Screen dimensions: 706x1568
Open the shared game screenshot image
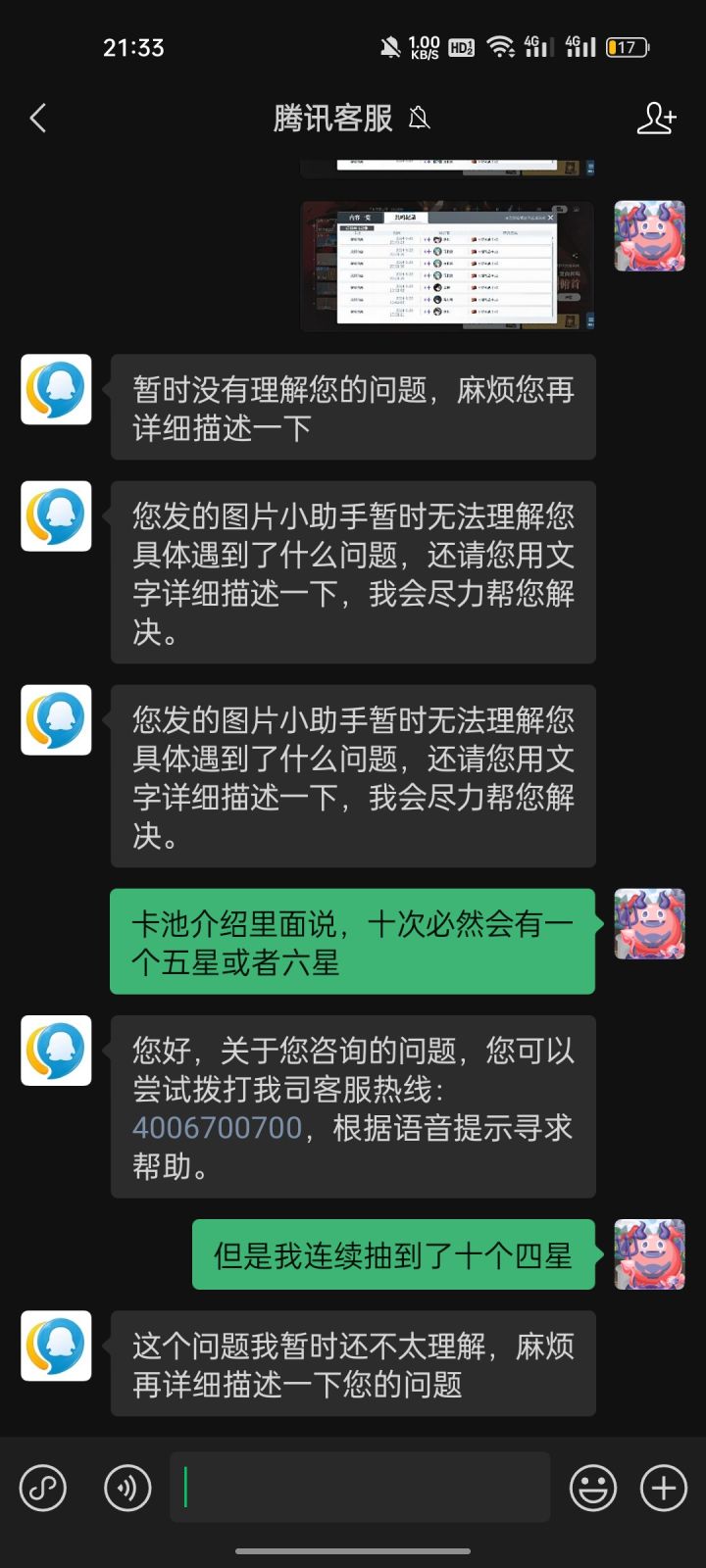pos(446,265)
